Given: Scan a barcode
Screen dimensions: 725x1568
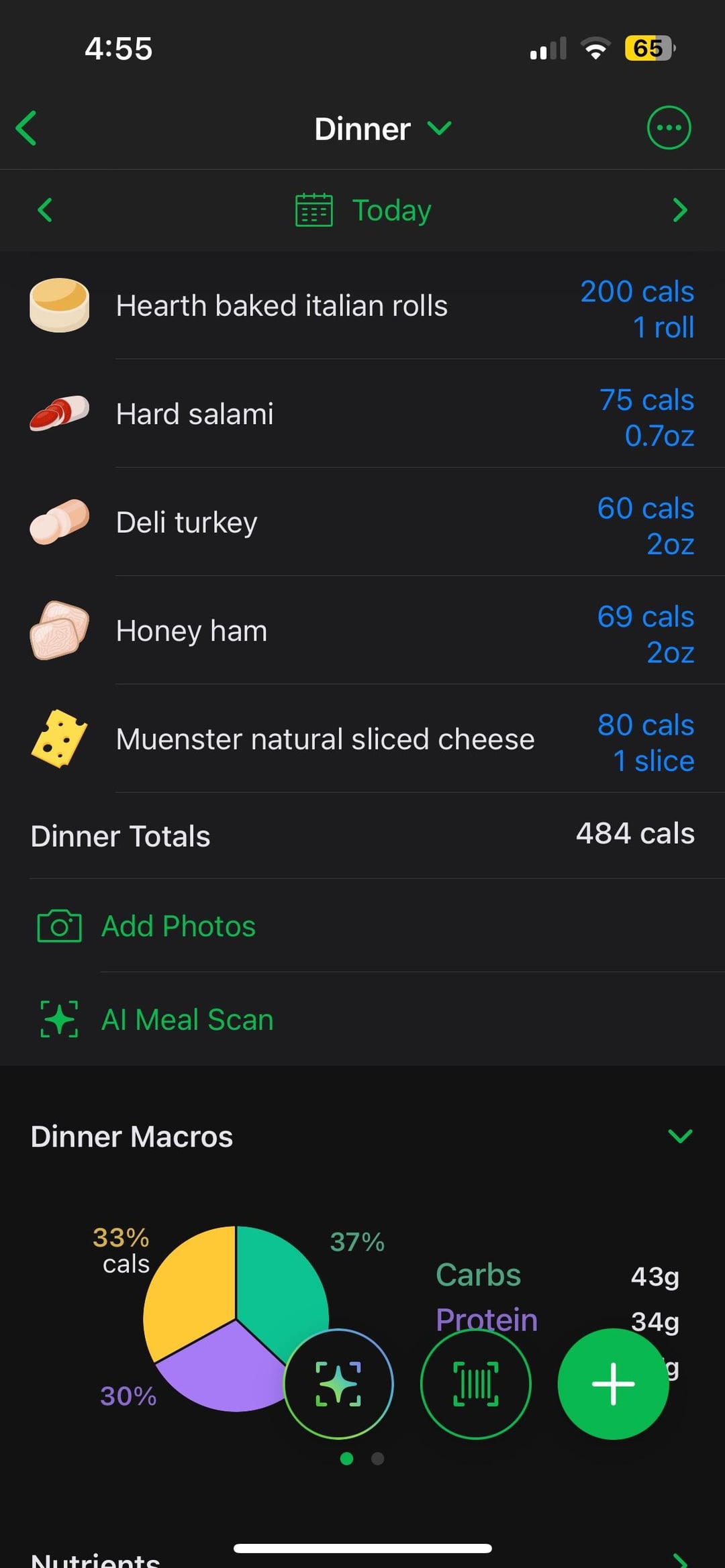Looking at the screenshot, I should [475, 1383].
